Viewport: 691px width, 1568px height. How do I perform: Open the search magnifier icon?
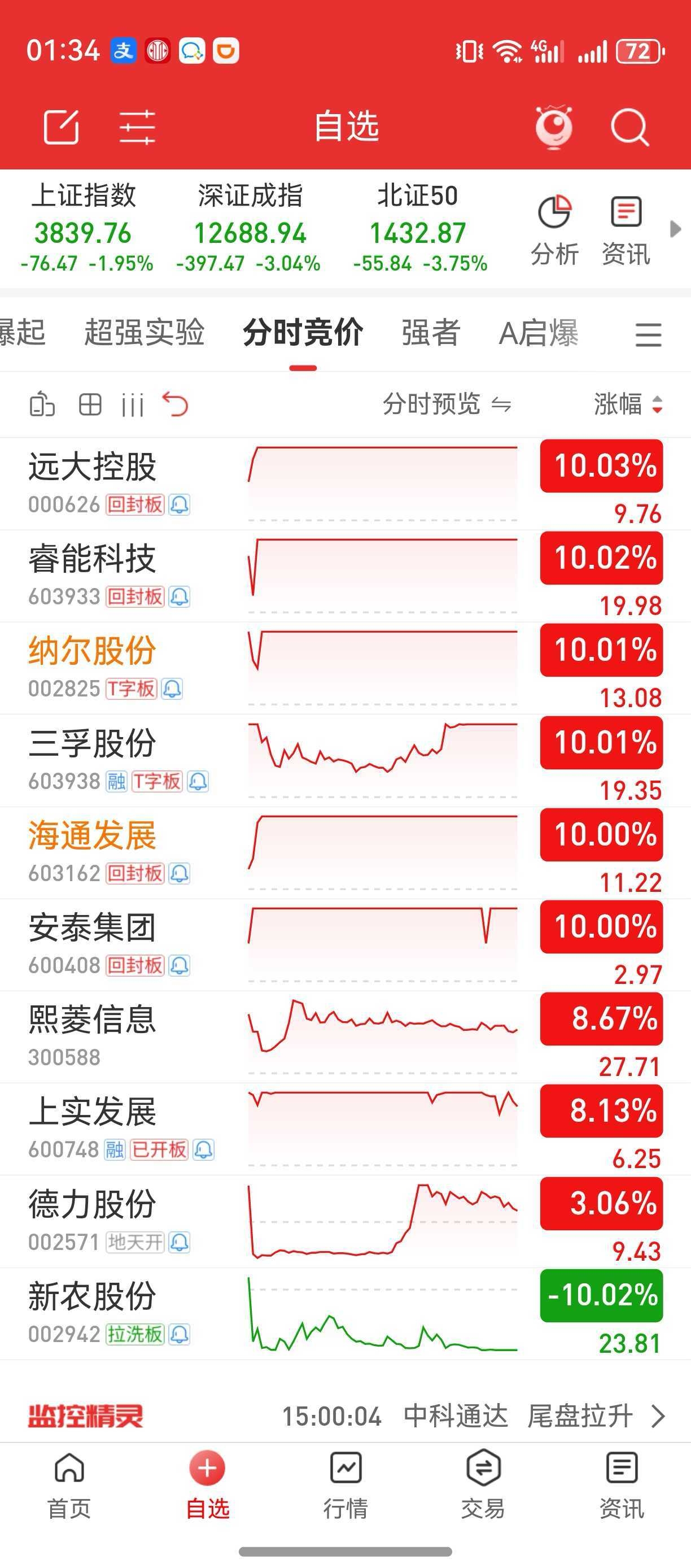click(629, 127)
